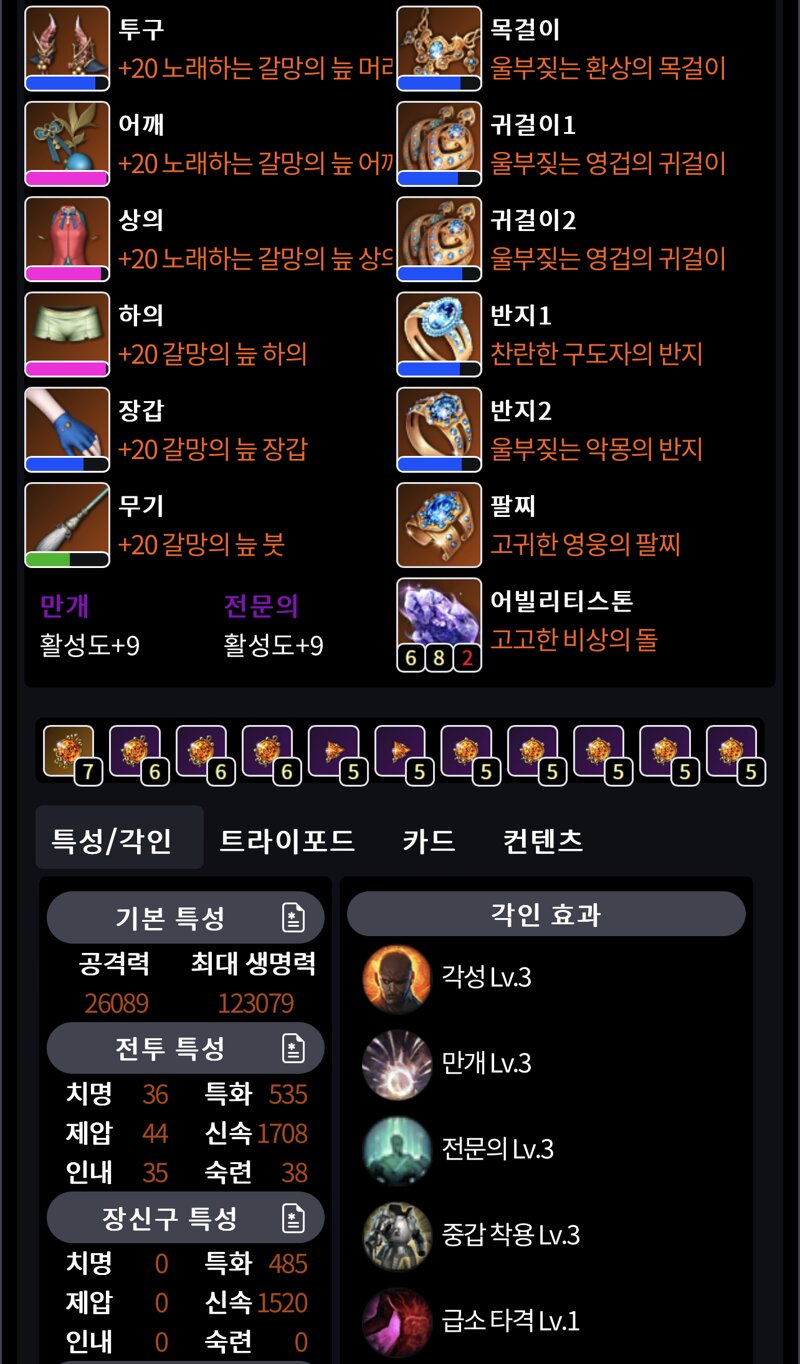The image size is (800, 1364).
Task: Open the 전투 특성 details icon
Action: pyautogui.click(x=292, y=1048)
